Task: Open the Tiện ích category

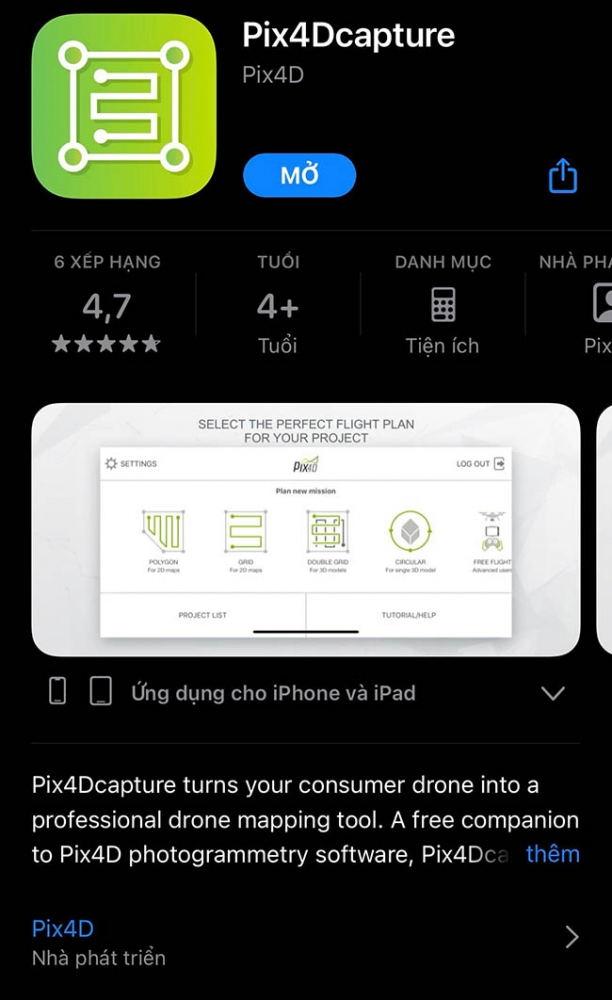Action: (442, 305)
